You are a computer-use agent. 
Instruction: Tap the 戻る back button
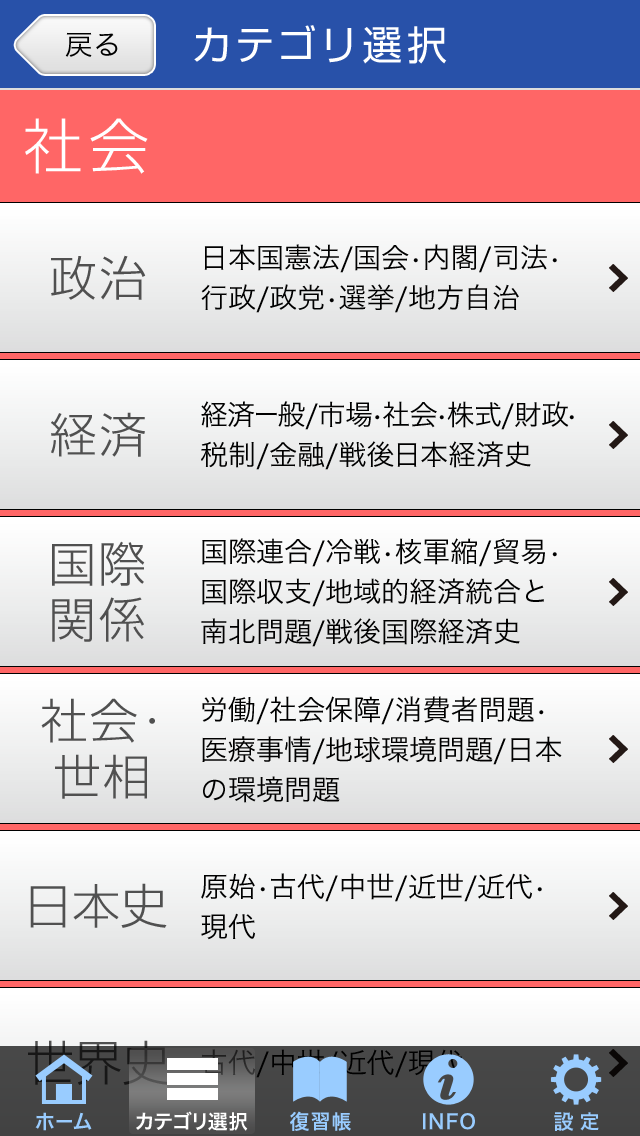coord(86,45)
